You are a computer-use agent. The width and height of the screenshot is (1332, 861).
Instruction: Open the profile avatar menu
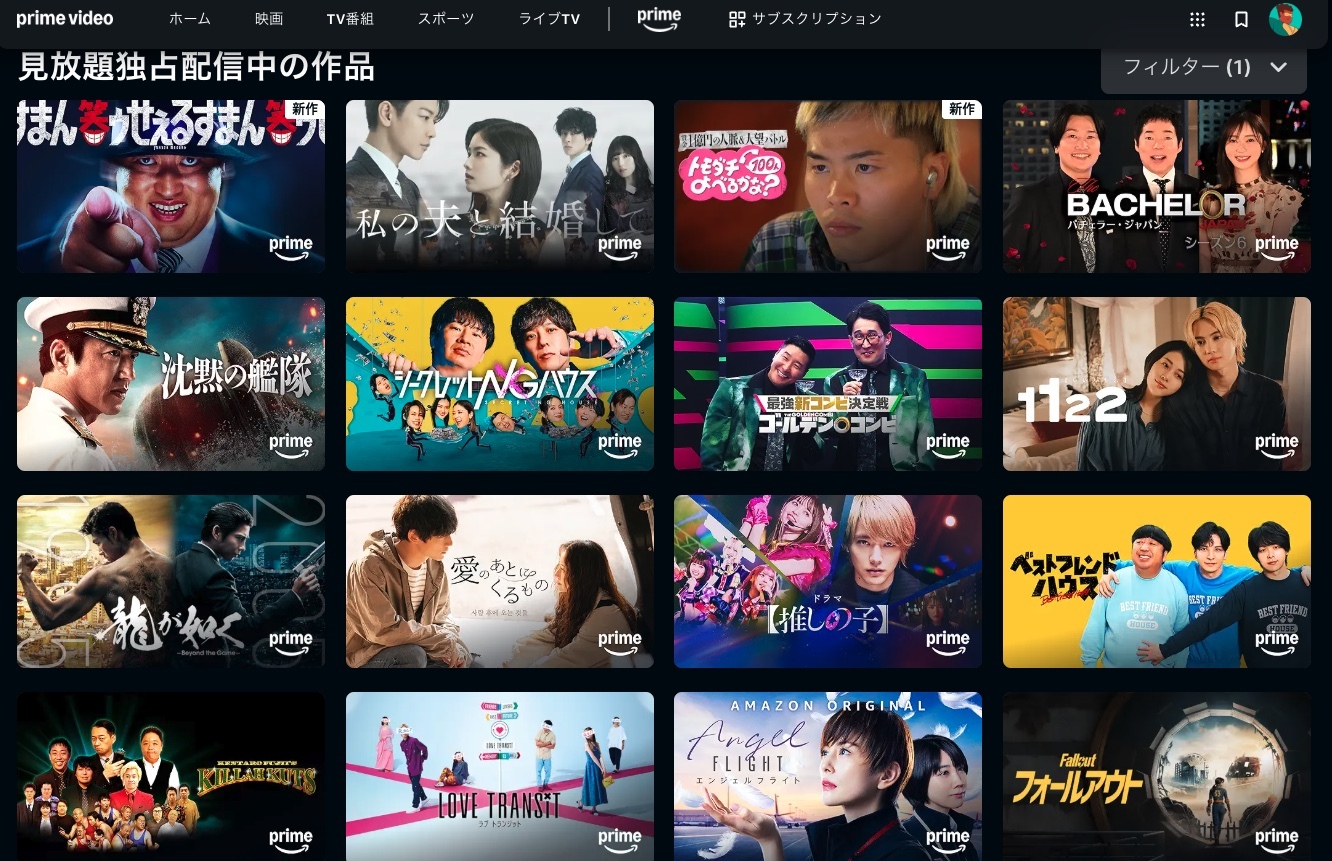(x=1285, y=19)
